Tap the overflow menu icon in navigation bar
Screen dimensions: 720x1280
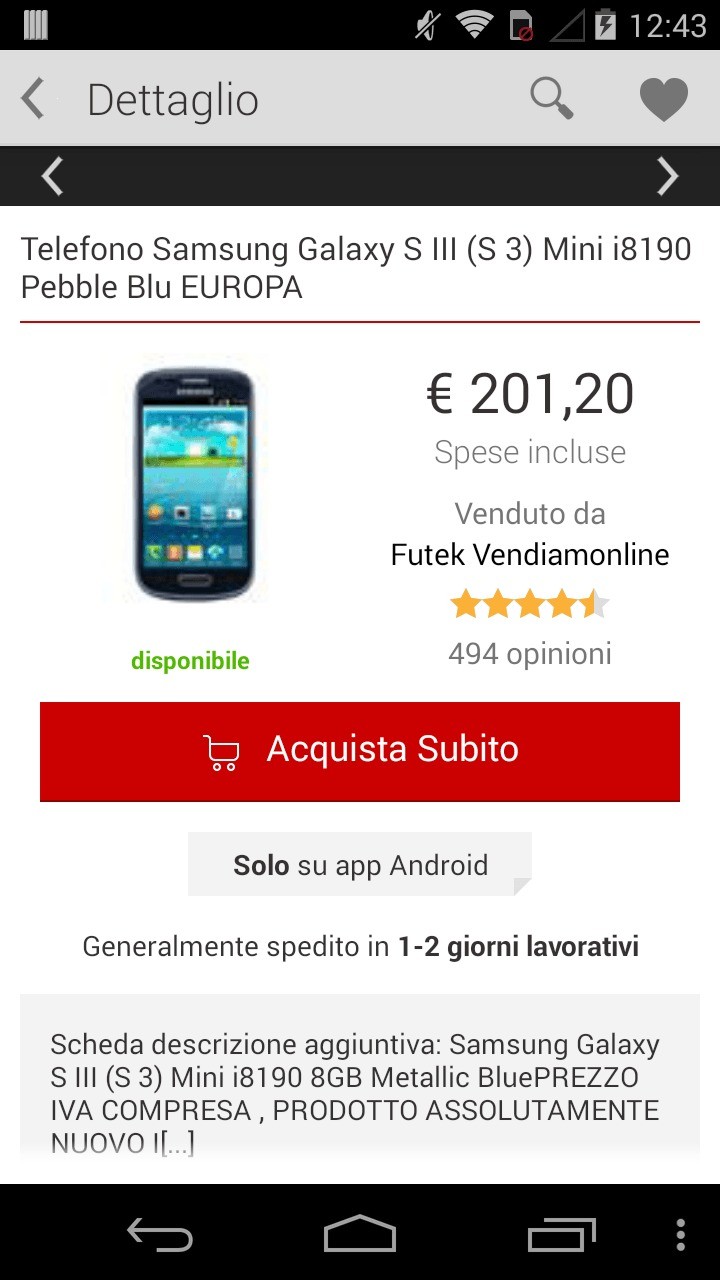click(682, 1235)
